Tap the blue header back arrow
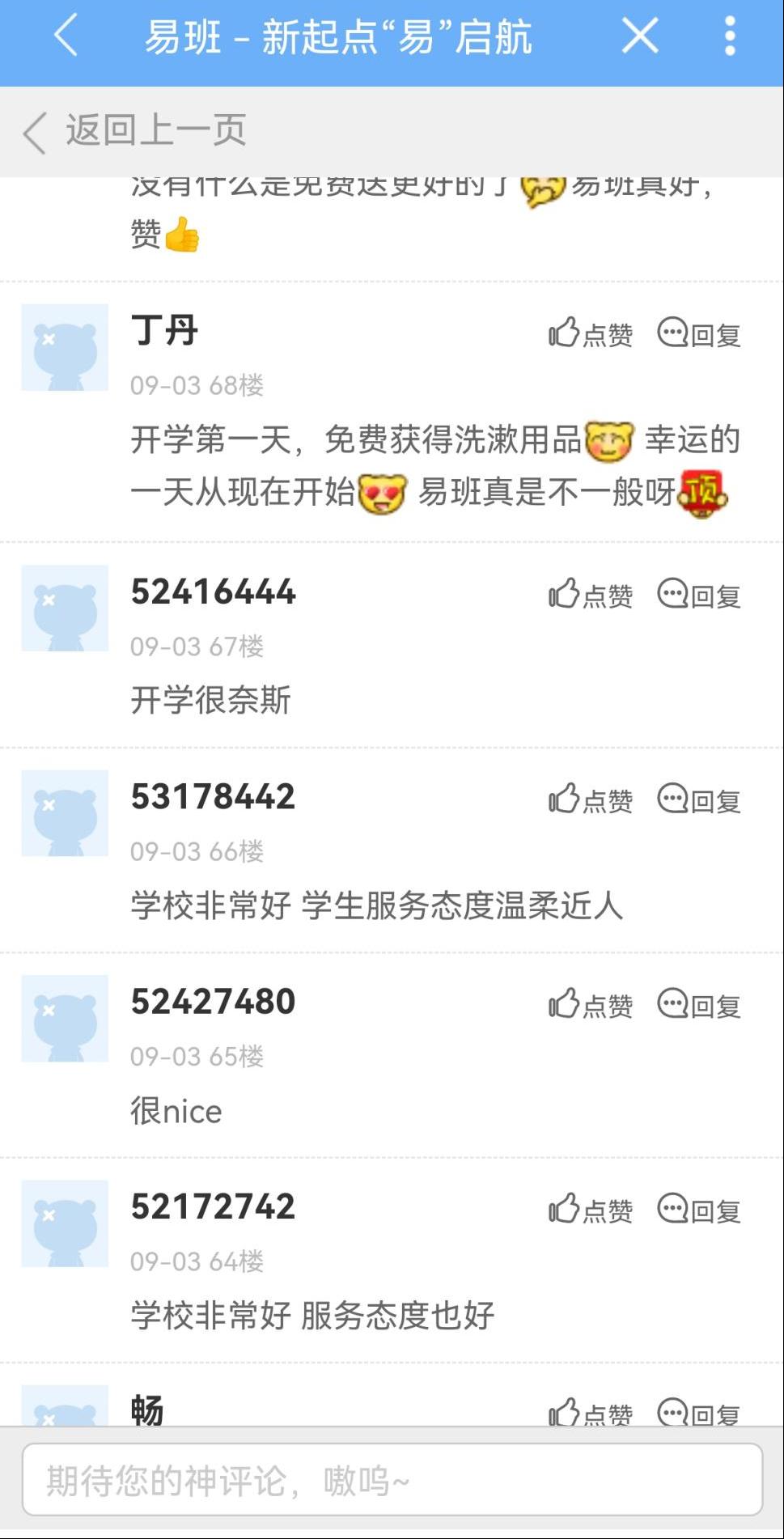This screenshot has width=784, height=1539. point(66,36)
